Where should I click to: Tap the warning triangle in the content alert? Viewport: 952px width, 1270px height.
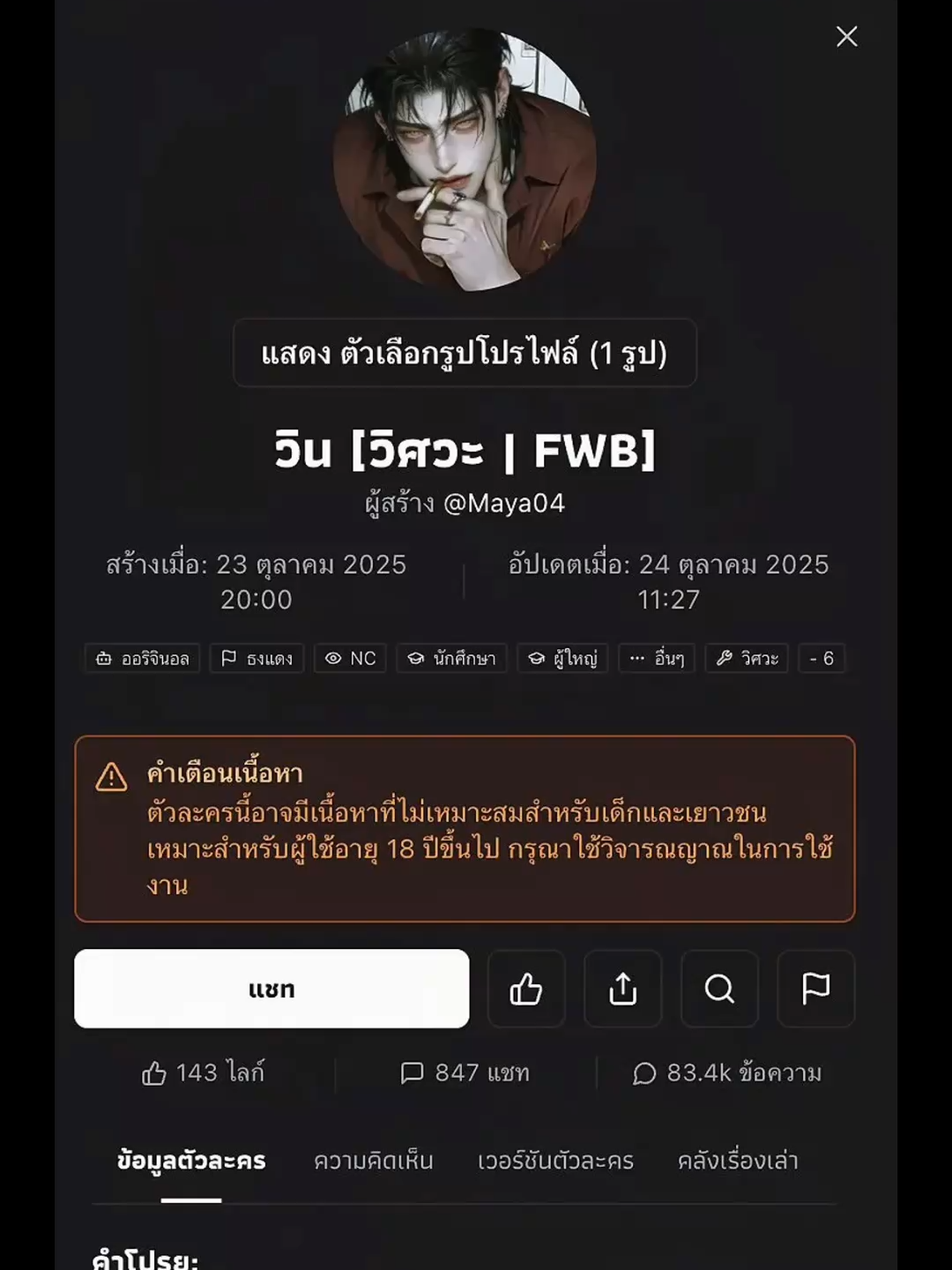(111, 775)
